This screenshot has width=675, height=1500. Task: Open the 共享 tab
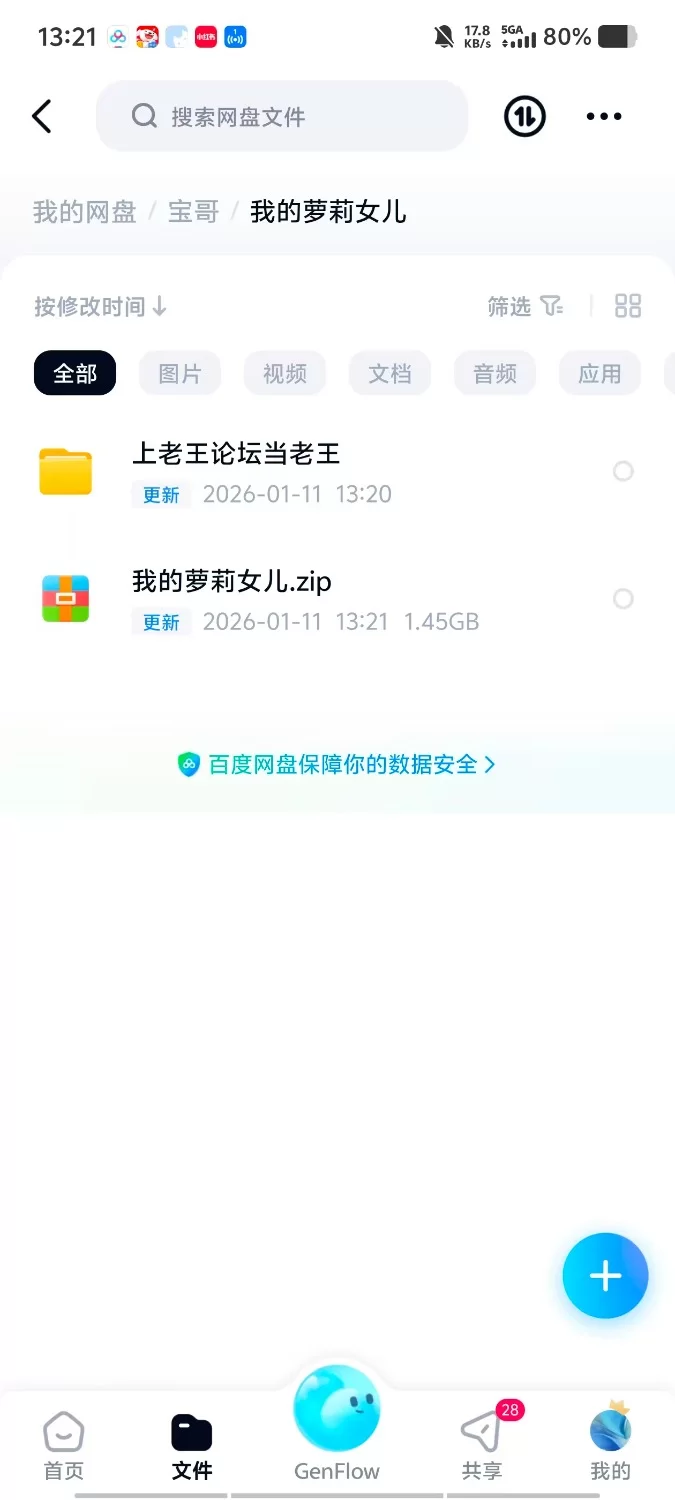482,1447
